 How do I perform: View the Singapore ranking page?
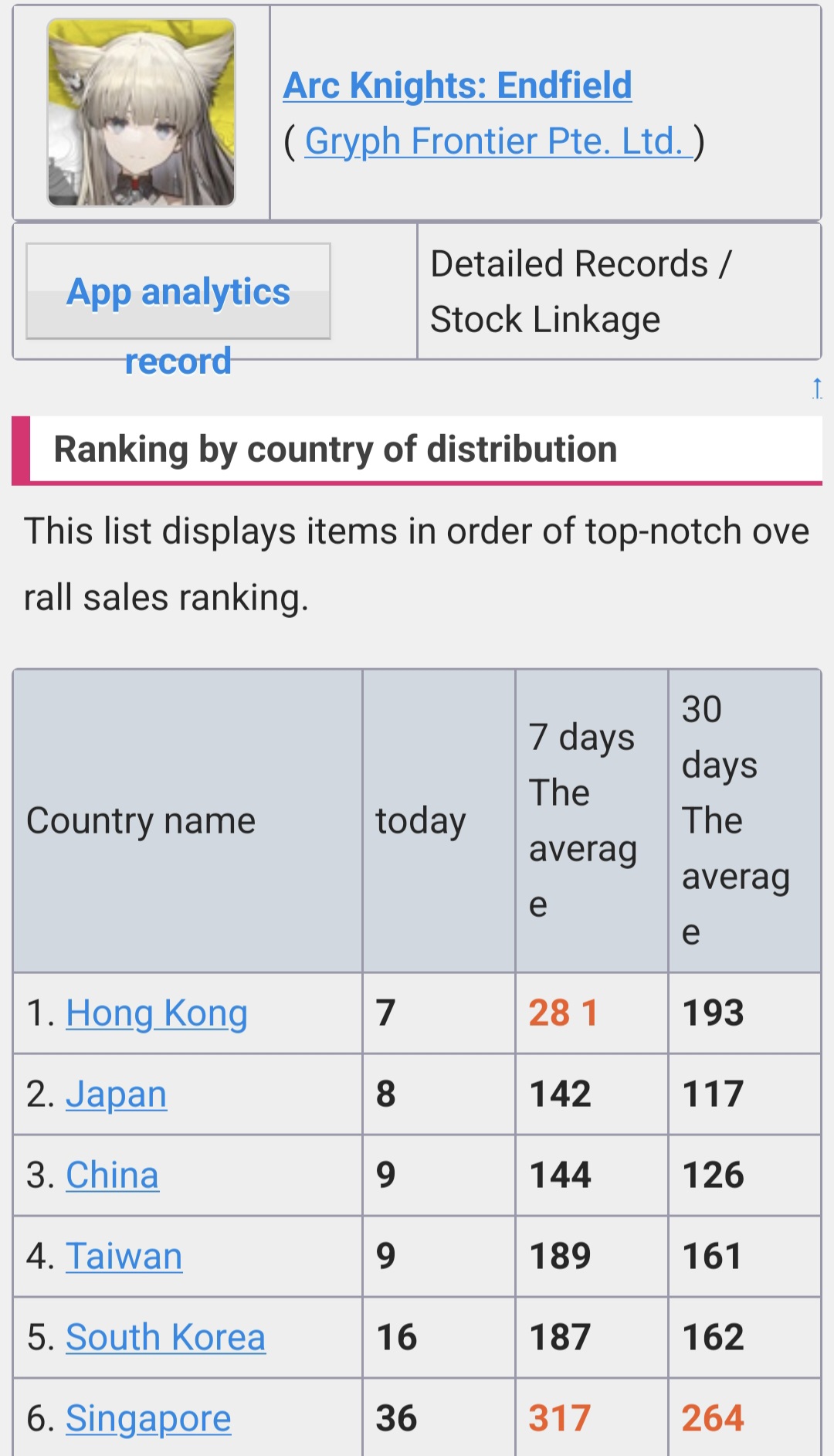149,1418
